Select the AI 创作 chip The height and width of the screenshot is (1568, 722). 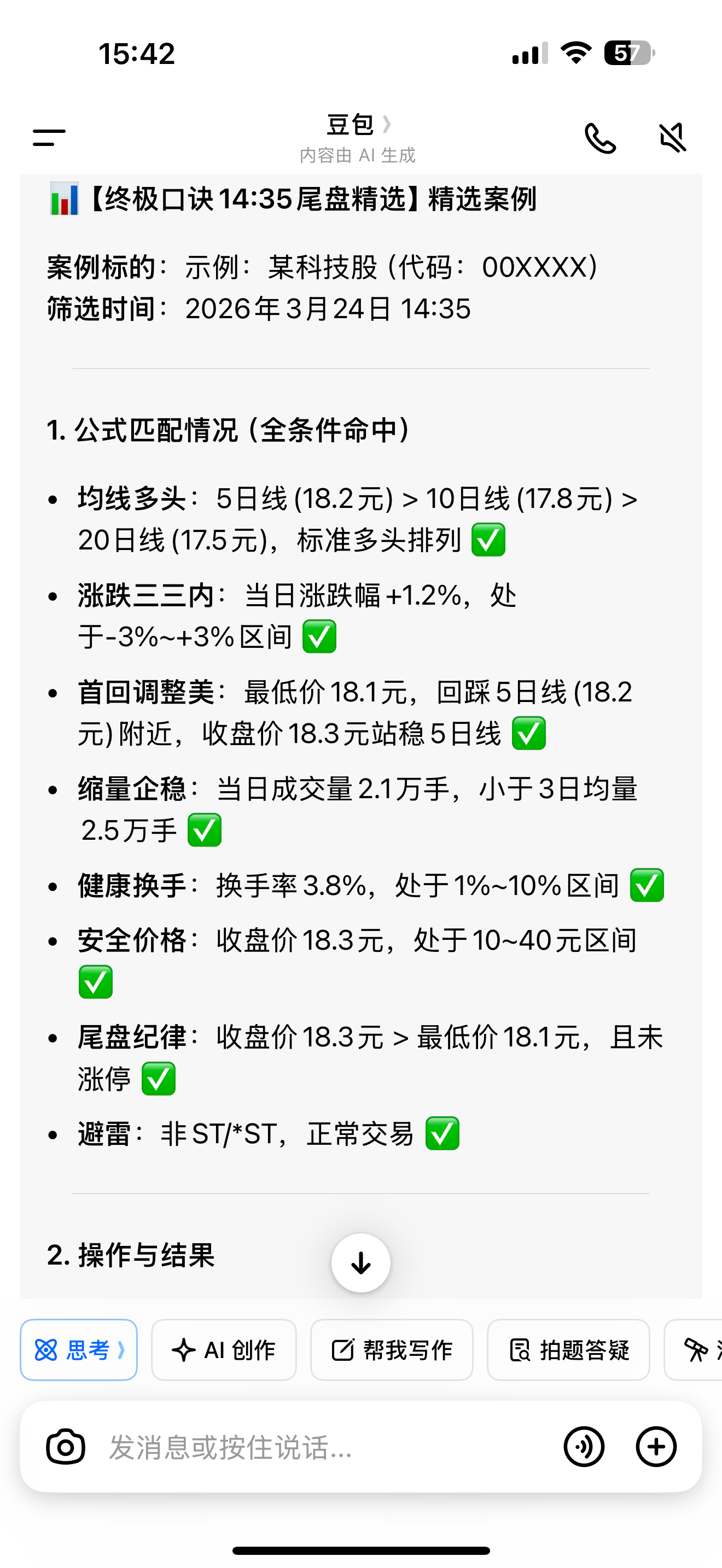pyautogui.click(x=223, y=1349)
